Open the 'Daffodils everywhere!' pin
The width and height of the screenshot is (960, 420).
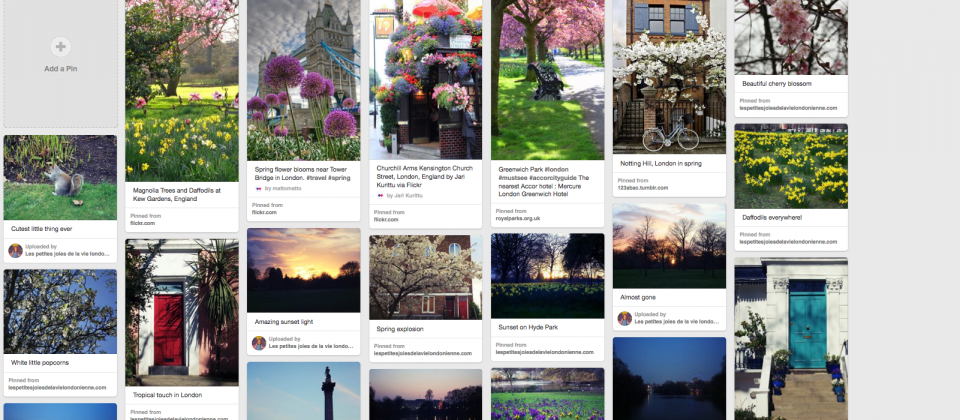[791, 165]
